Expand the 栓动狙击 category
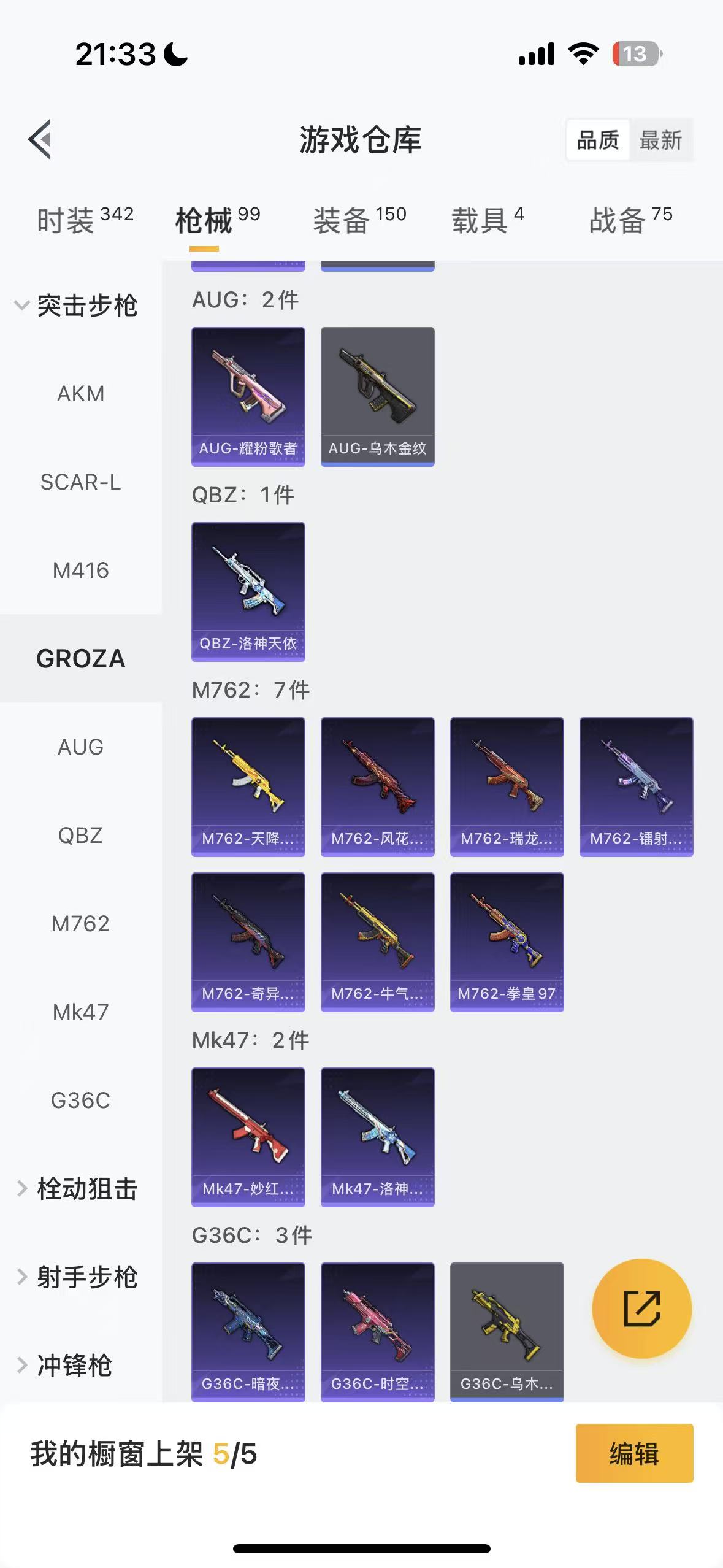The image size is (723, 1568). 77,1188
